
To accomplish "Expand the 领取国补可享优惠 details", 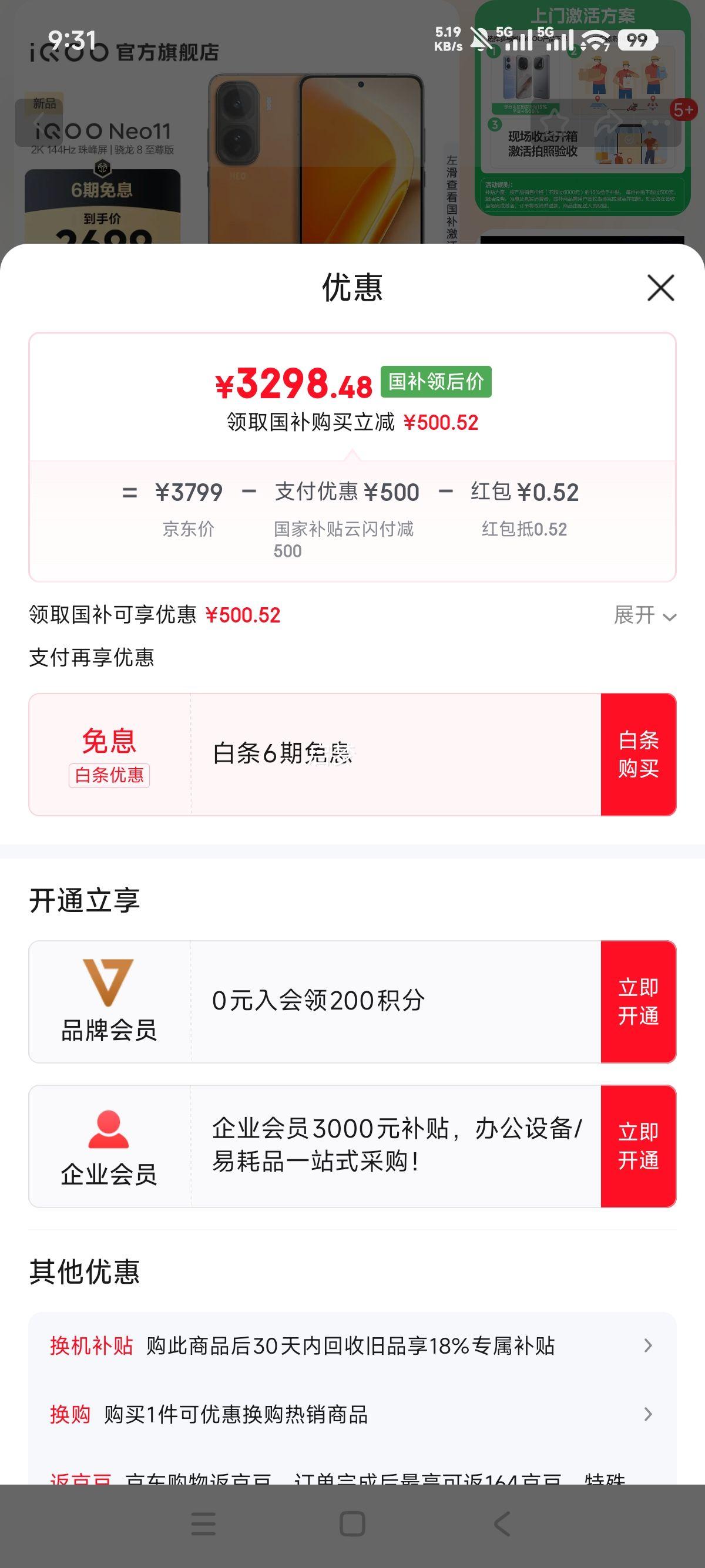I will point(644,615).
